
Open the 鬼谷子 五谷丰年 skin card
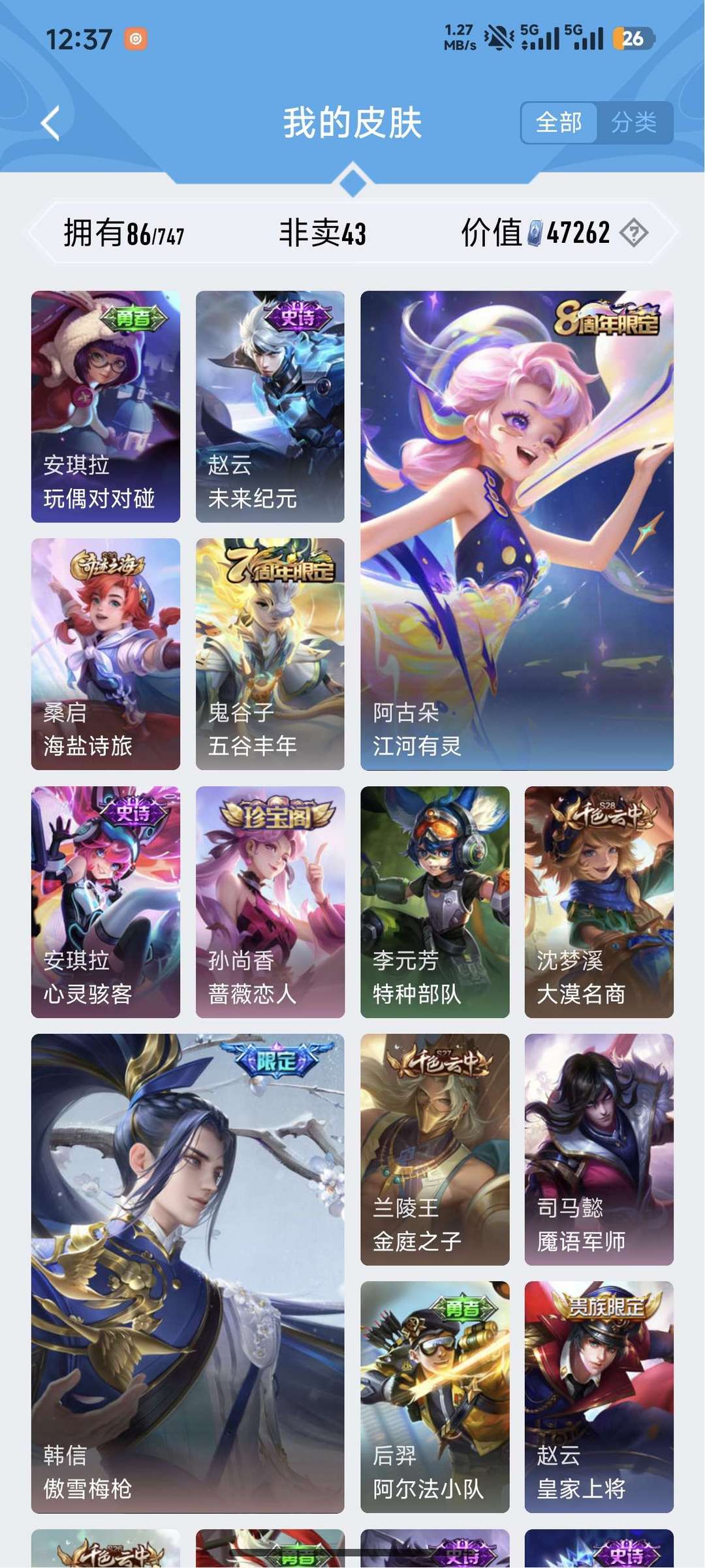point(270,654)
